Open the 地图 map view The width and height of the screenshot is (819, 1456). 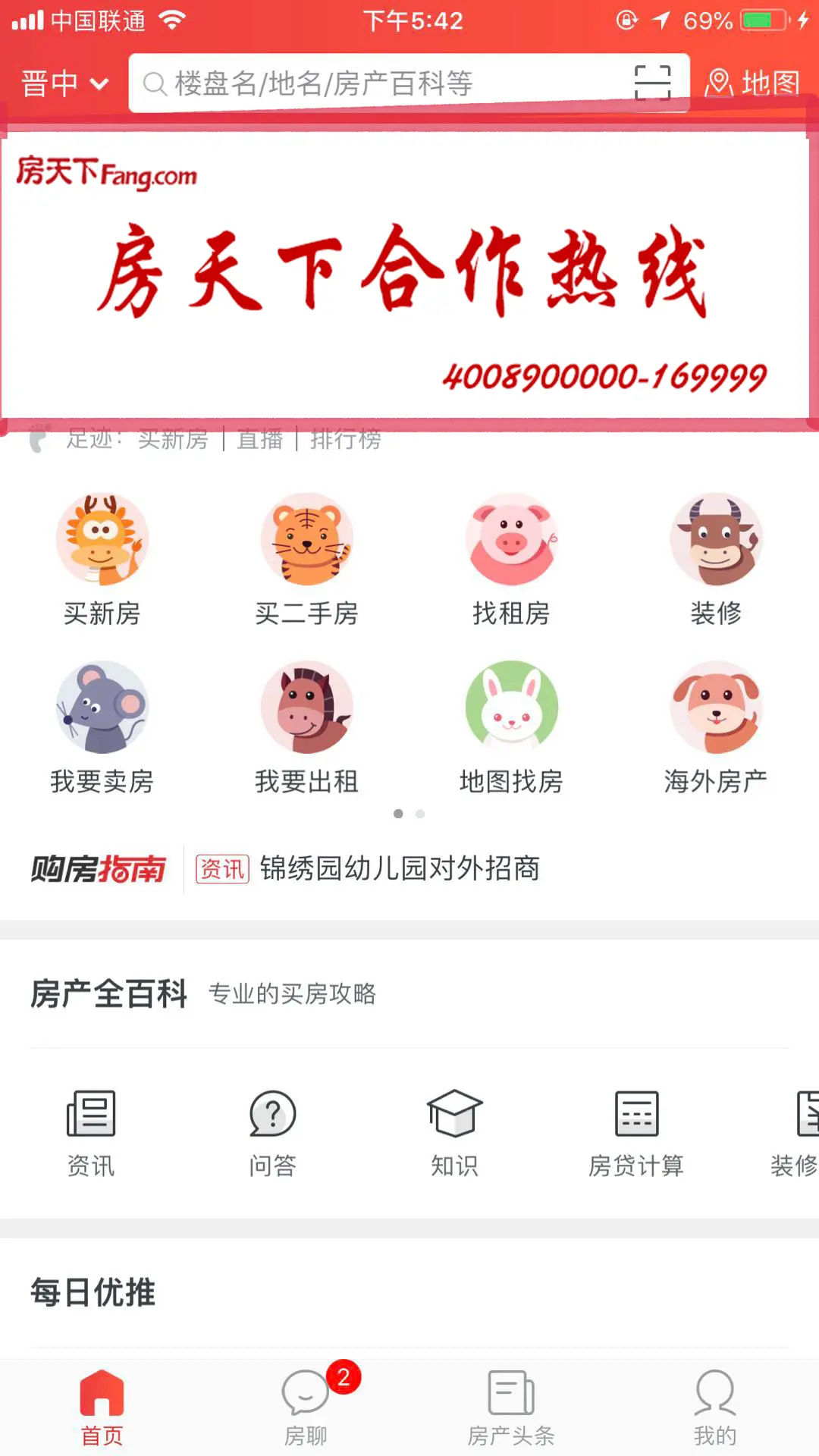click(x=752, y=83)
